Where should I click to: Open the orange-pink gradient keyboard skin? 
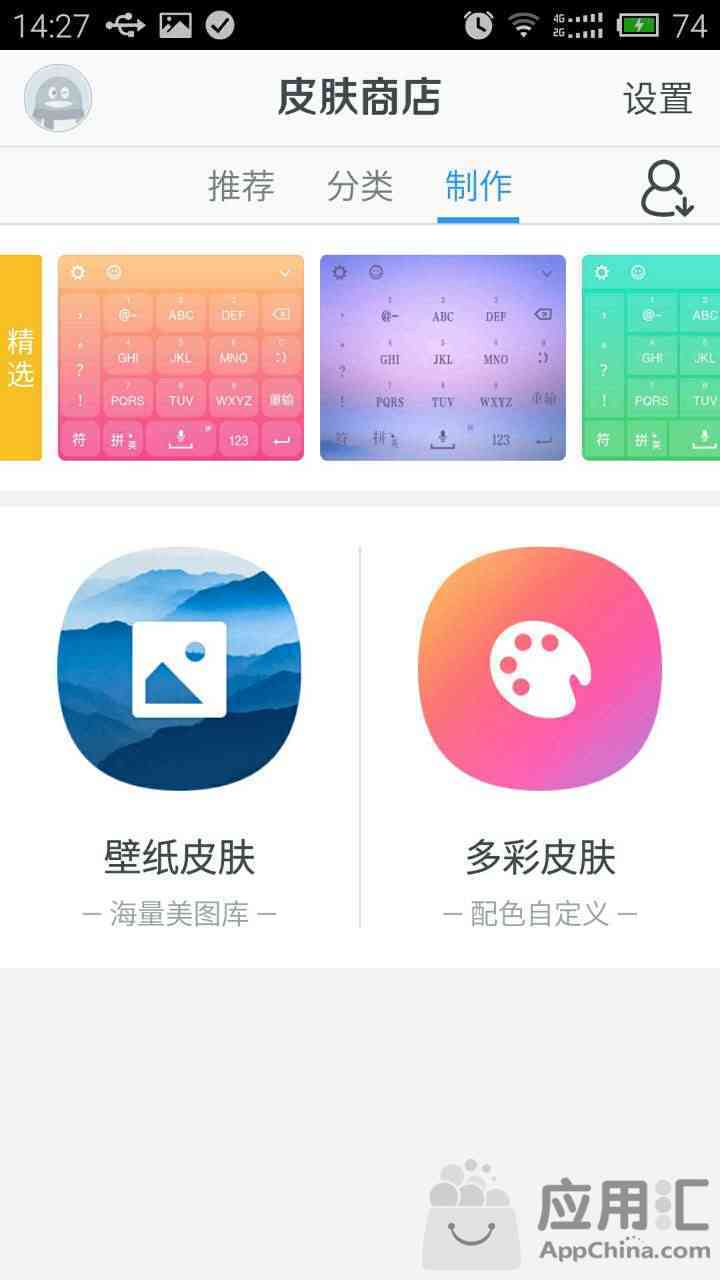click(181, 357)
